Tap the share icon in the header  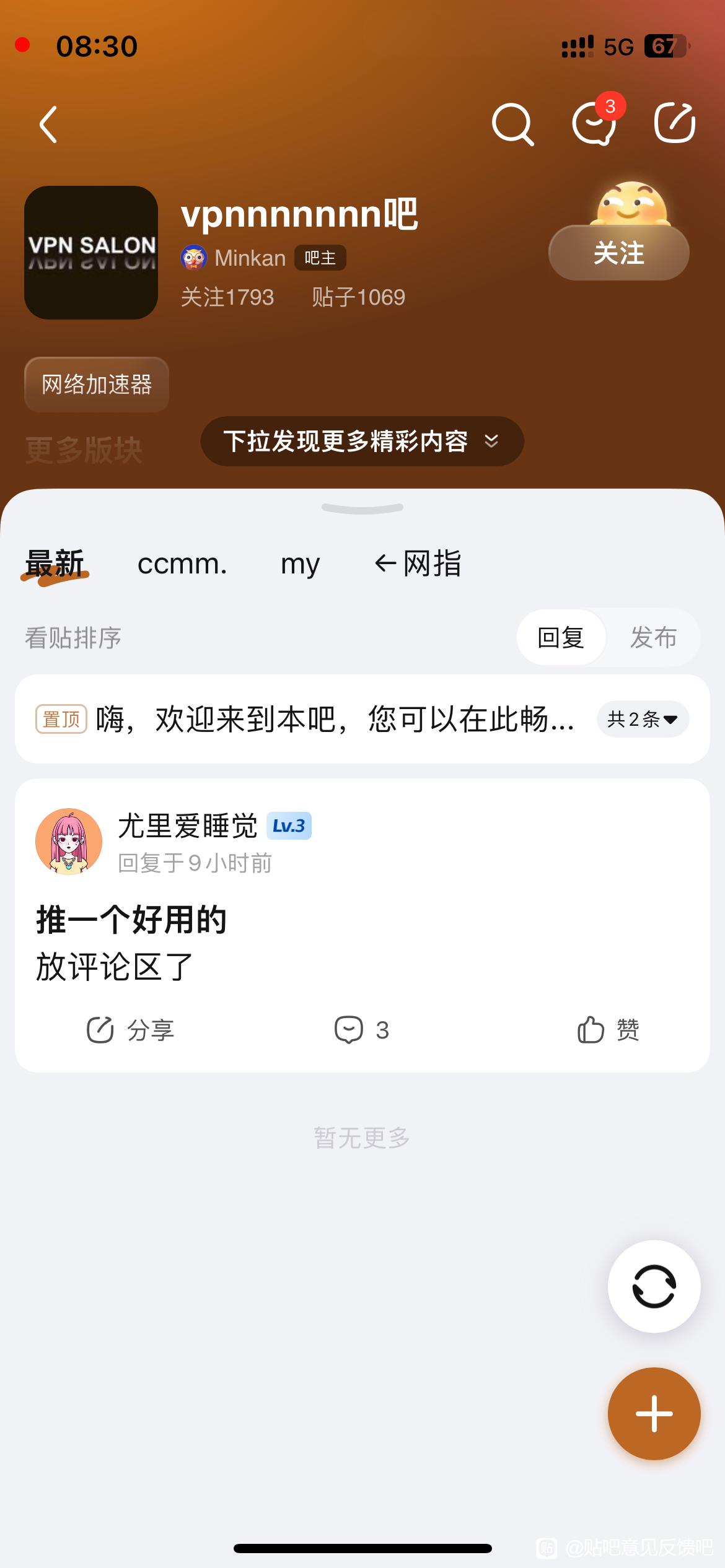(675, 124)
